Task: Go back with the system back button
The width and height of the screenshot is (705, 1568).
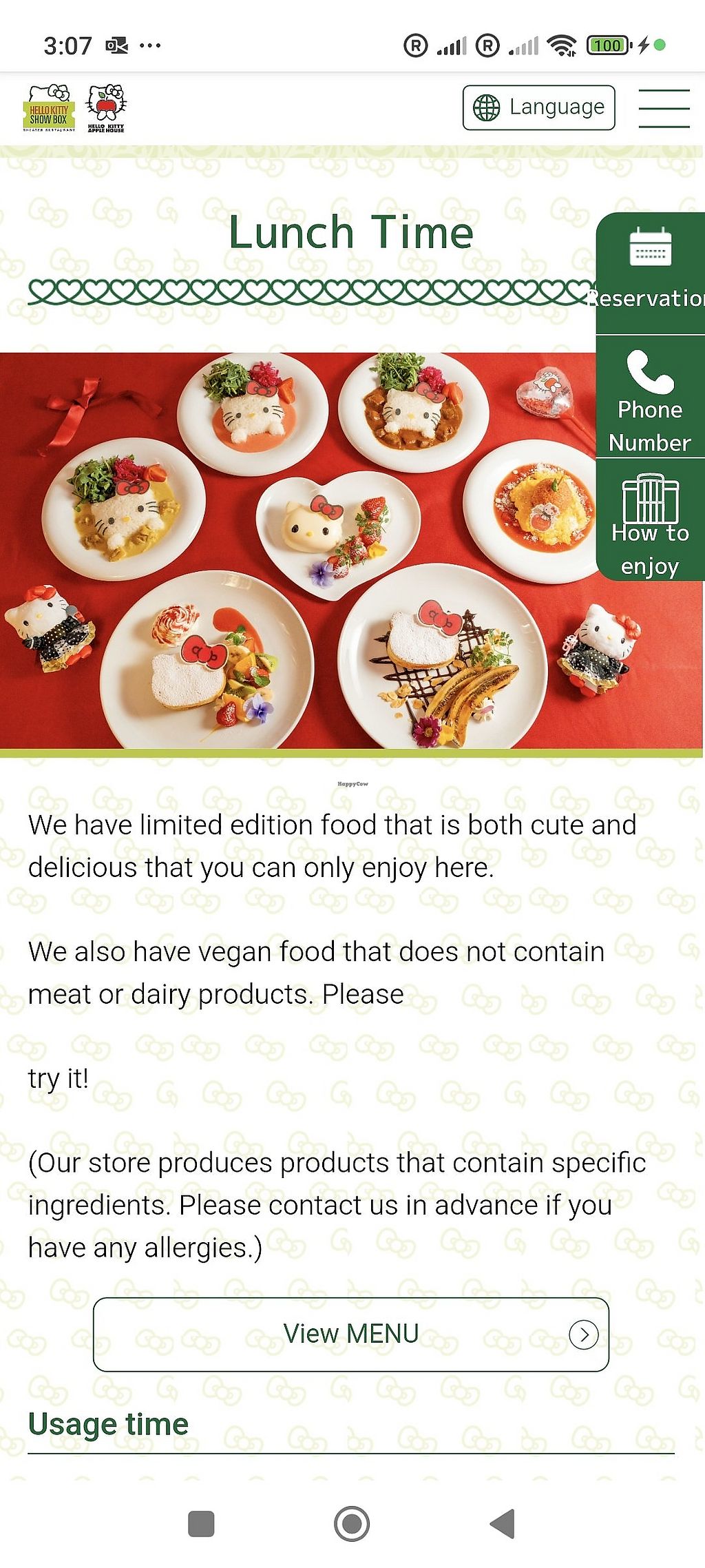Action: click(x=503, y=1523)
